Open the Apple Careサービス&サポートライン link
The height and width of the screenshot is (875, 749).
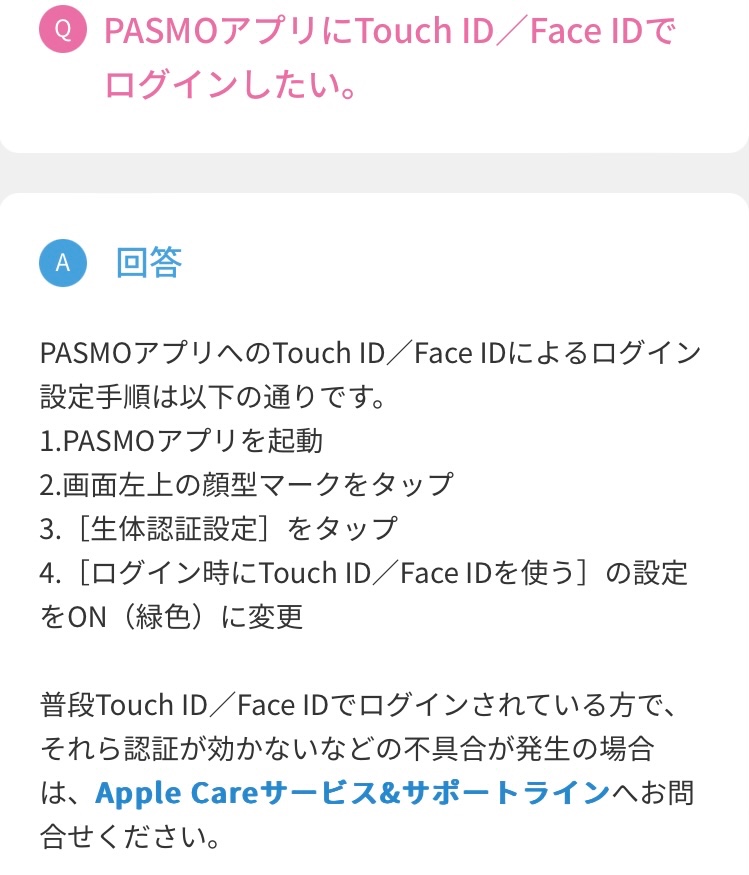coord(352,793)
